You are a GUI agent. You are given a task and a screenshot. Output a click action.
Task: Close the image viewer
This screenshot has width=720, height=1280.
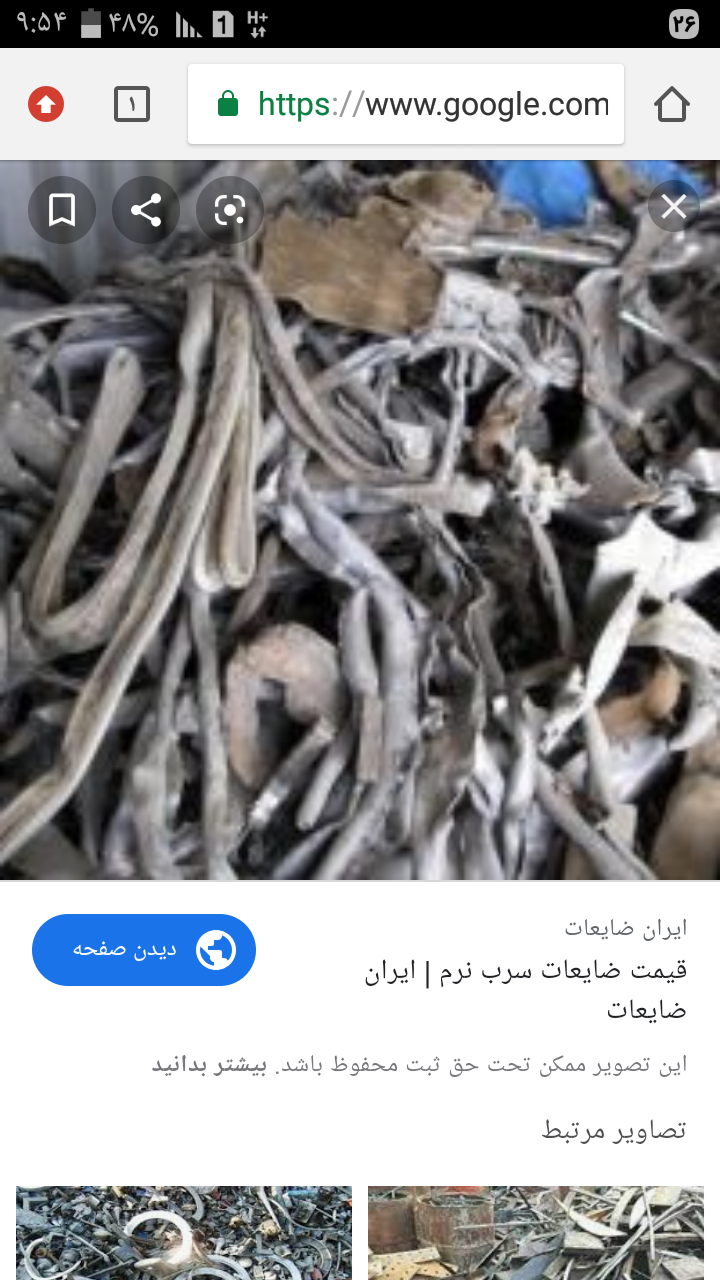pos(674,207)
